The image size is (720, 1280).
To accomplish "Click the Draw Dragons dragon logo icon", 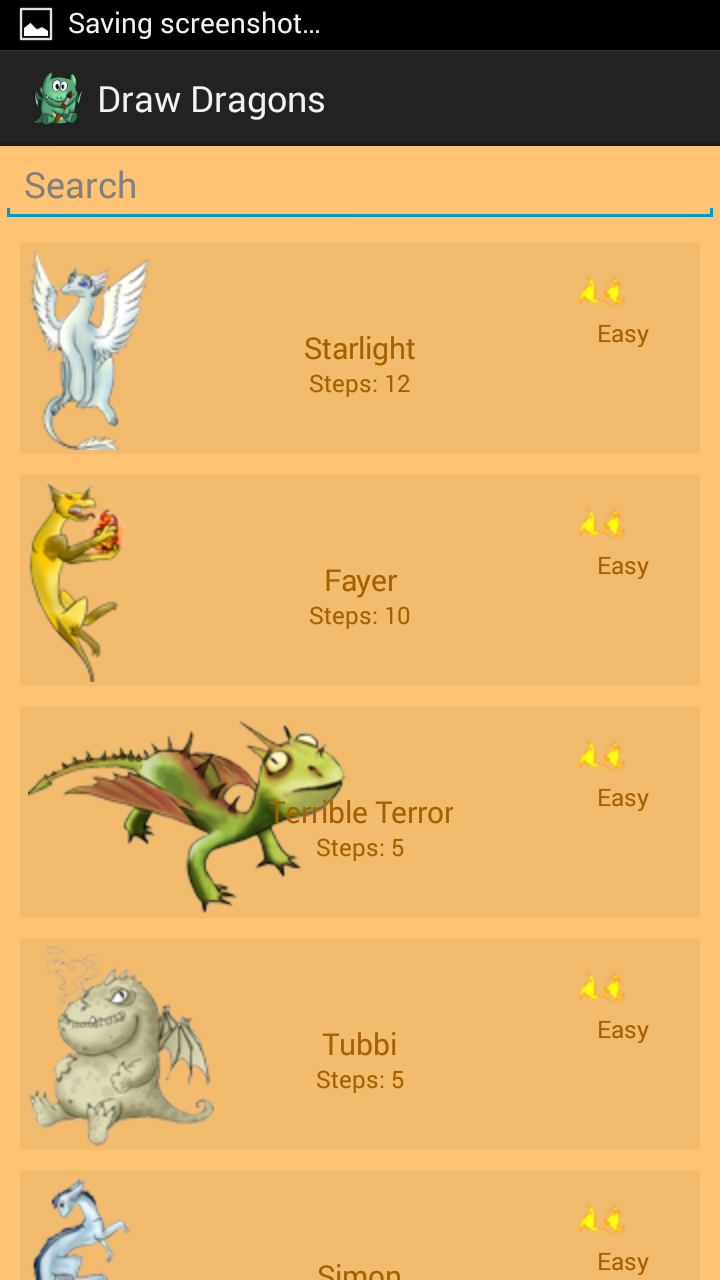I will click(x=57, y=97).
